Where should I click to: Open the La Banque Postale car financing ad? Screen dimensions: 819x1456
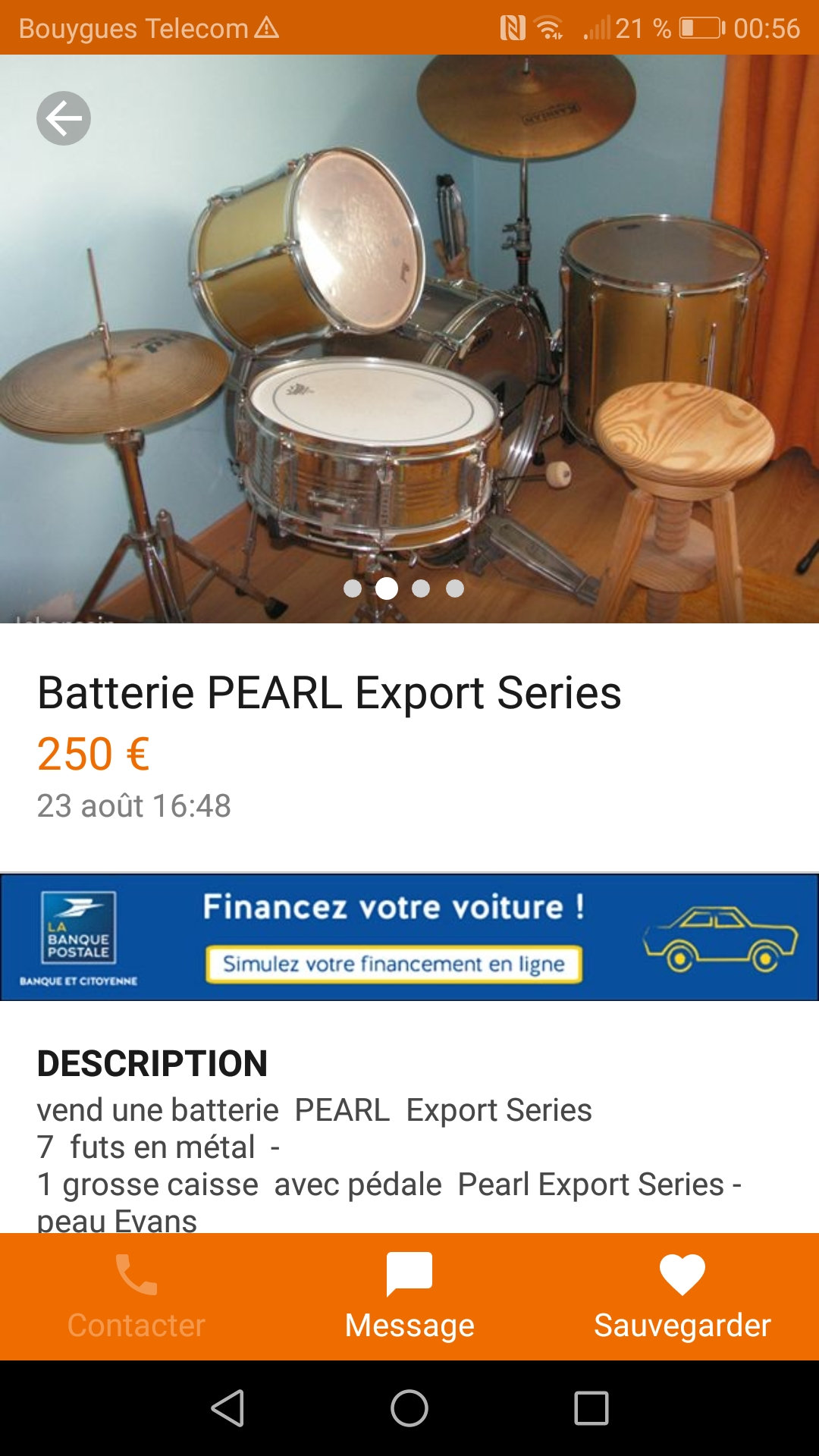[409, 937]
